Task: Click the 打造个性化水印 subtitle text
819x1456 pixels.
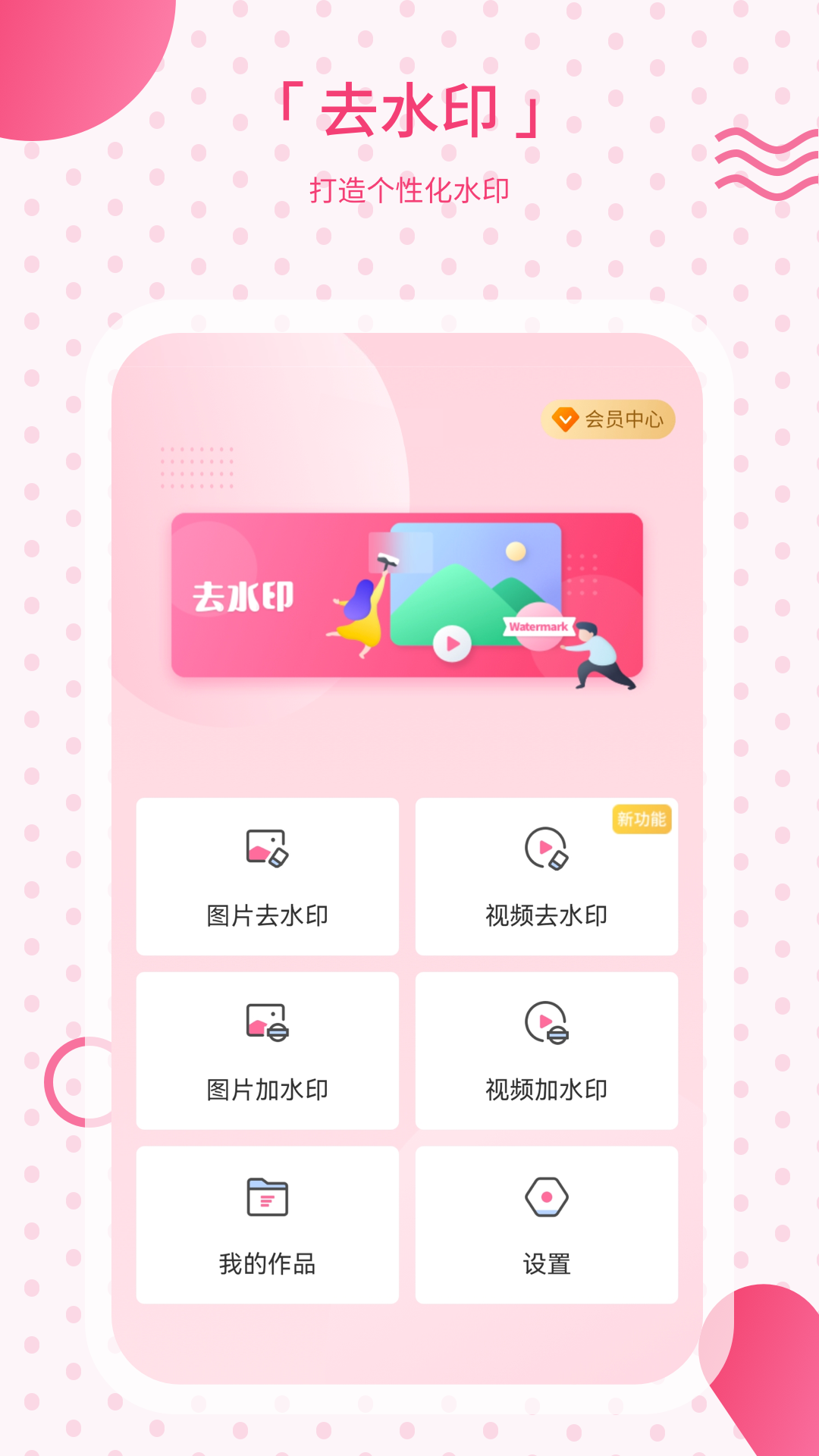Action: (x=409, y=188)
